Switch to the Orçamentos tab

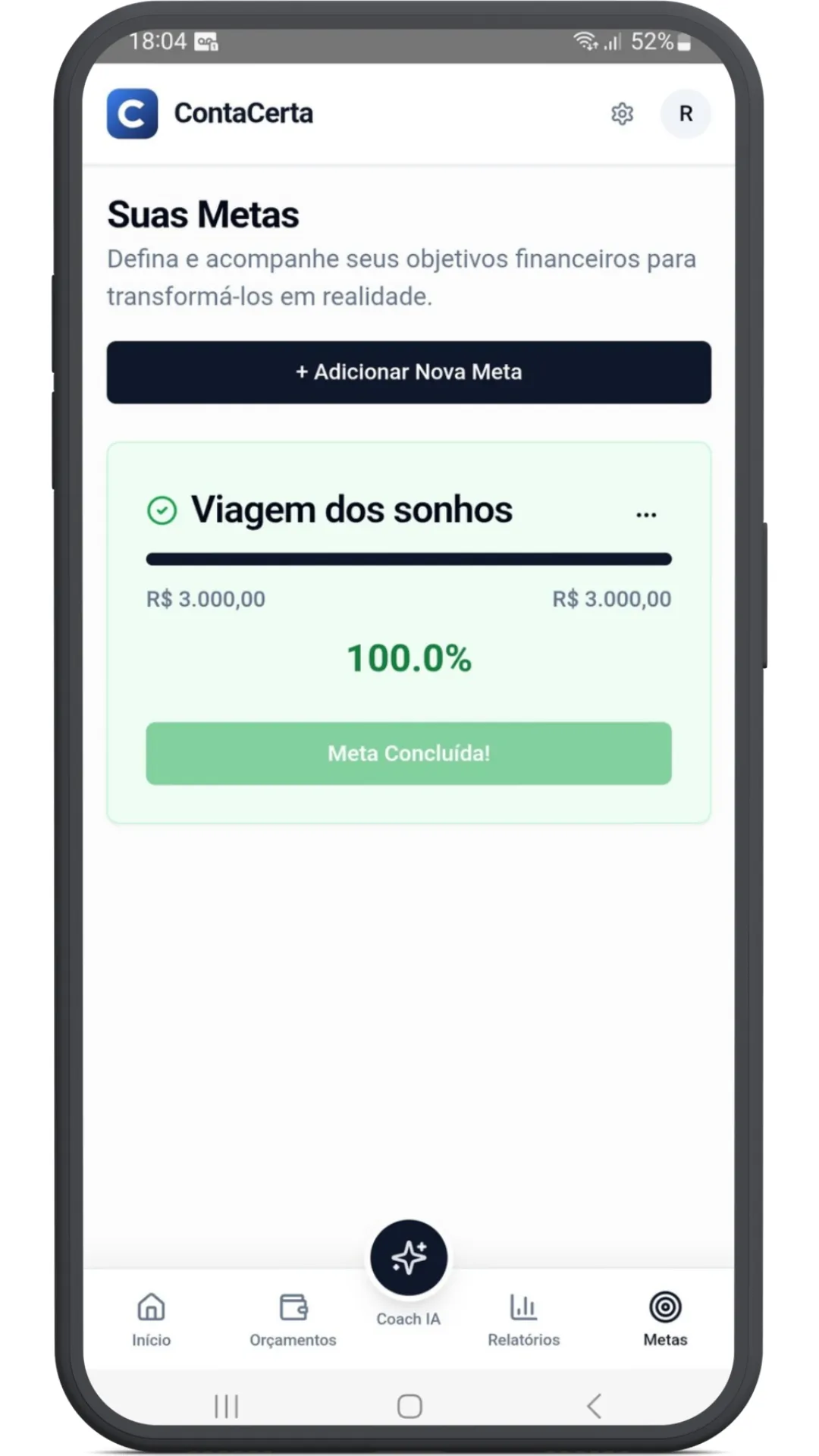coord(293,1319)
